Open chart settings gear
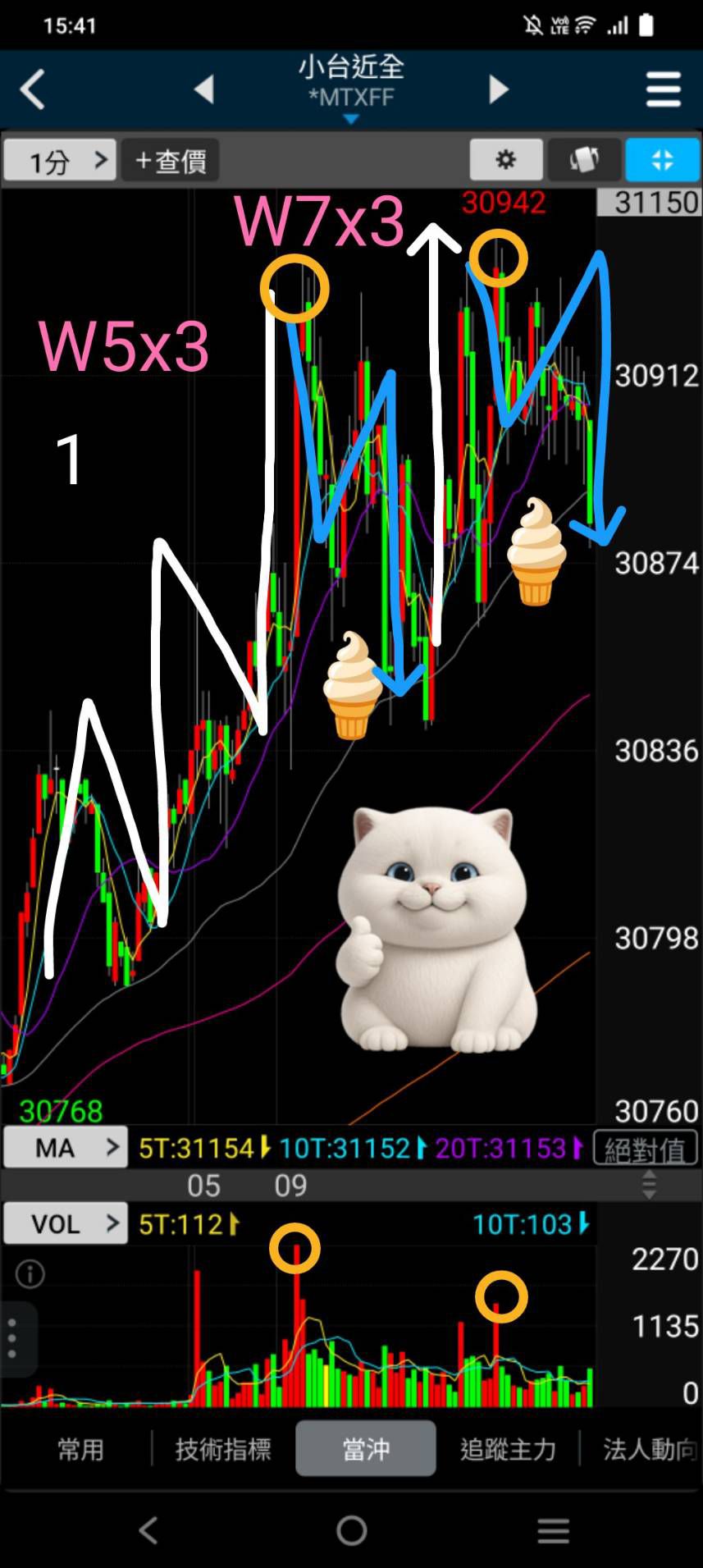 pyautogui.click(x=506, y=159)
